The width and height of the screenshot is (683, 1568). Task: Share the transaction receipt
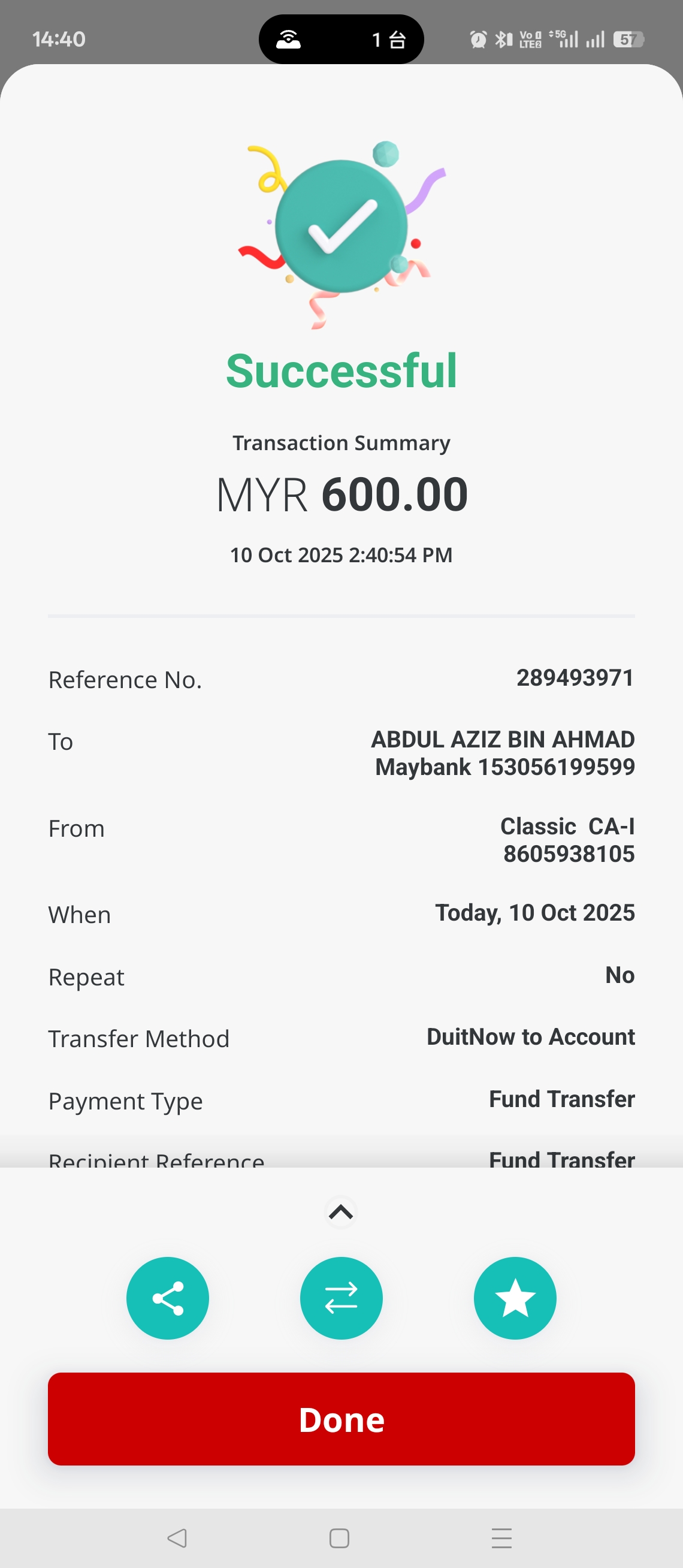pyautogui.click(x=167, y=1298)
